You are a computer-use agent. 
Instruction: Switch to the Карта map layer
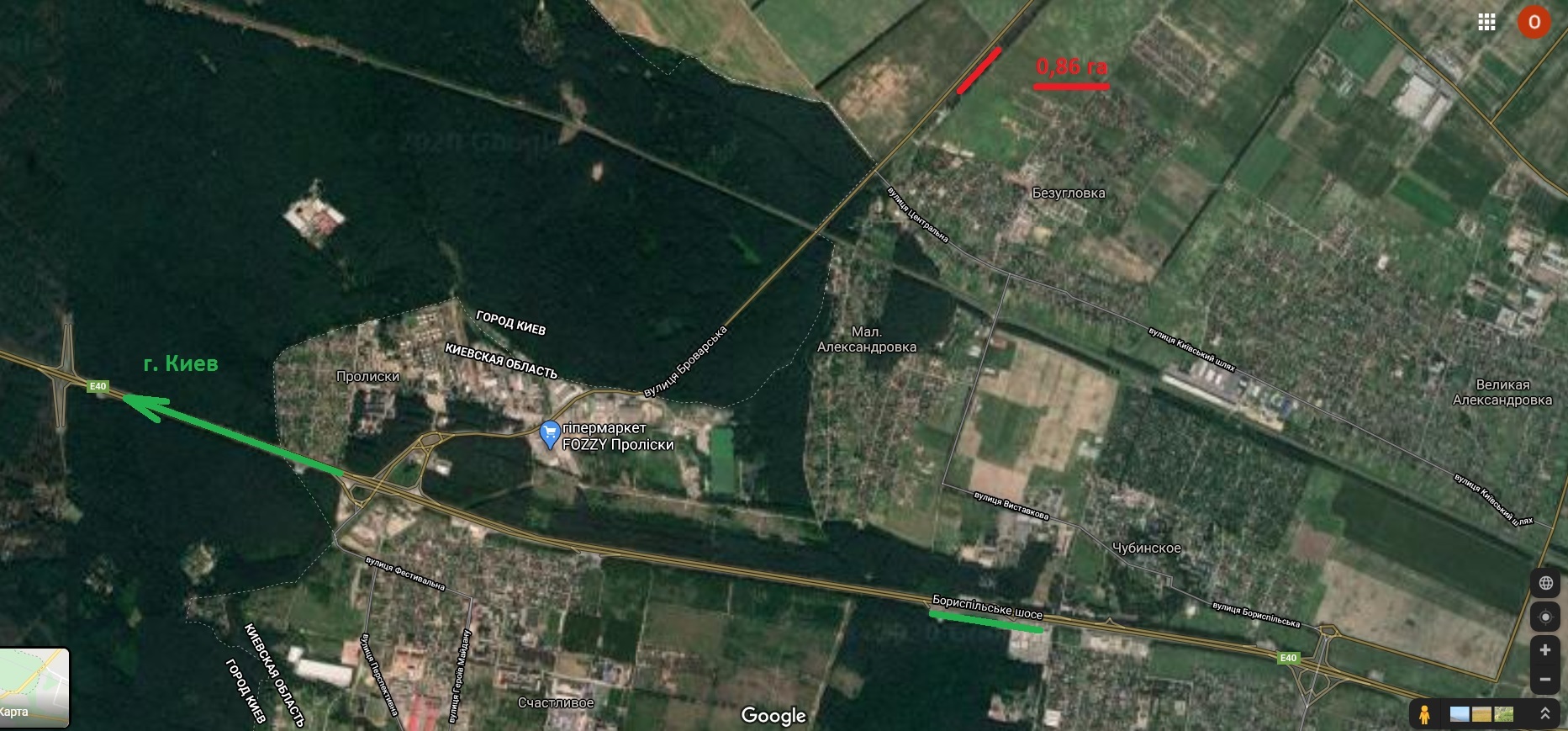click(x=34, y=686)
